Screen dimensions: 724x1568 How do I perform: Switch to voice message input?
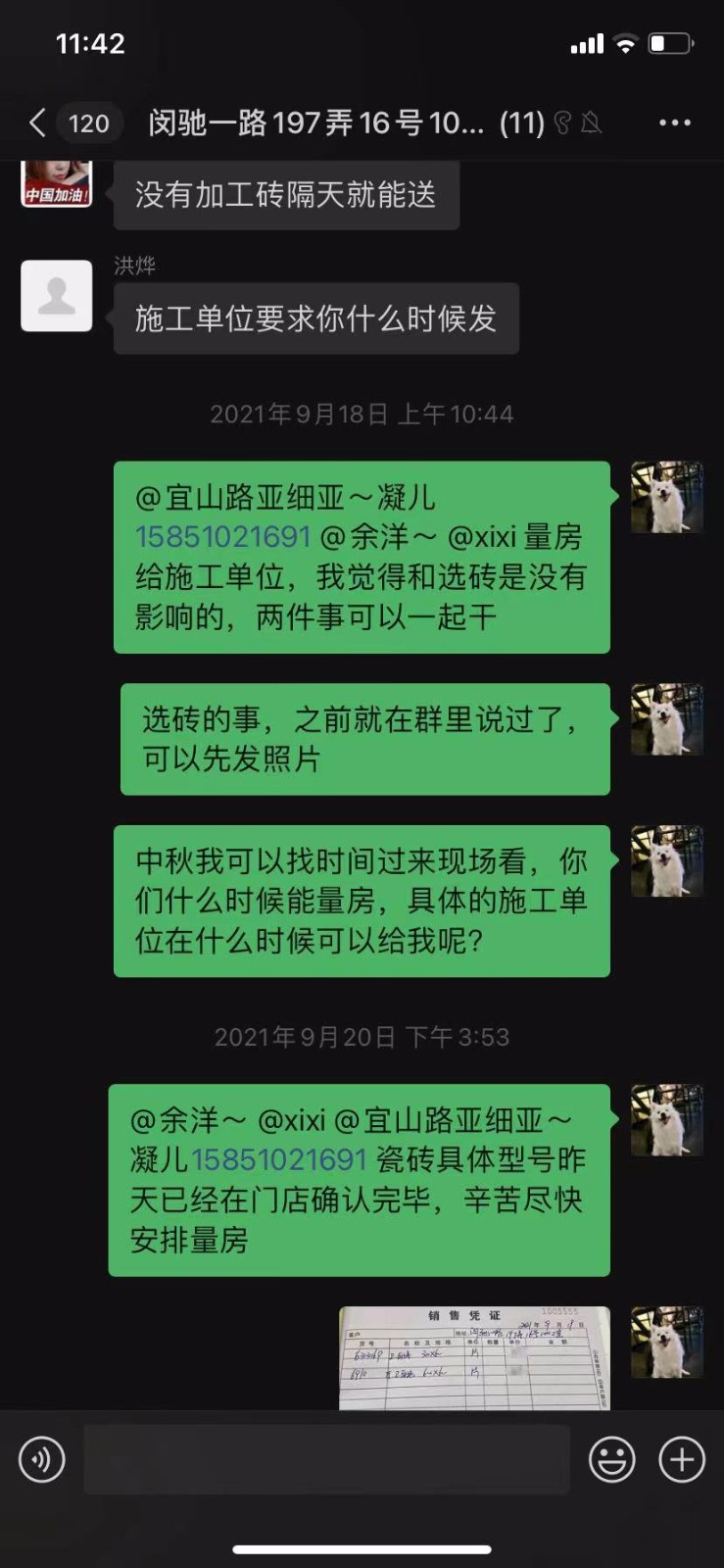42,1459
